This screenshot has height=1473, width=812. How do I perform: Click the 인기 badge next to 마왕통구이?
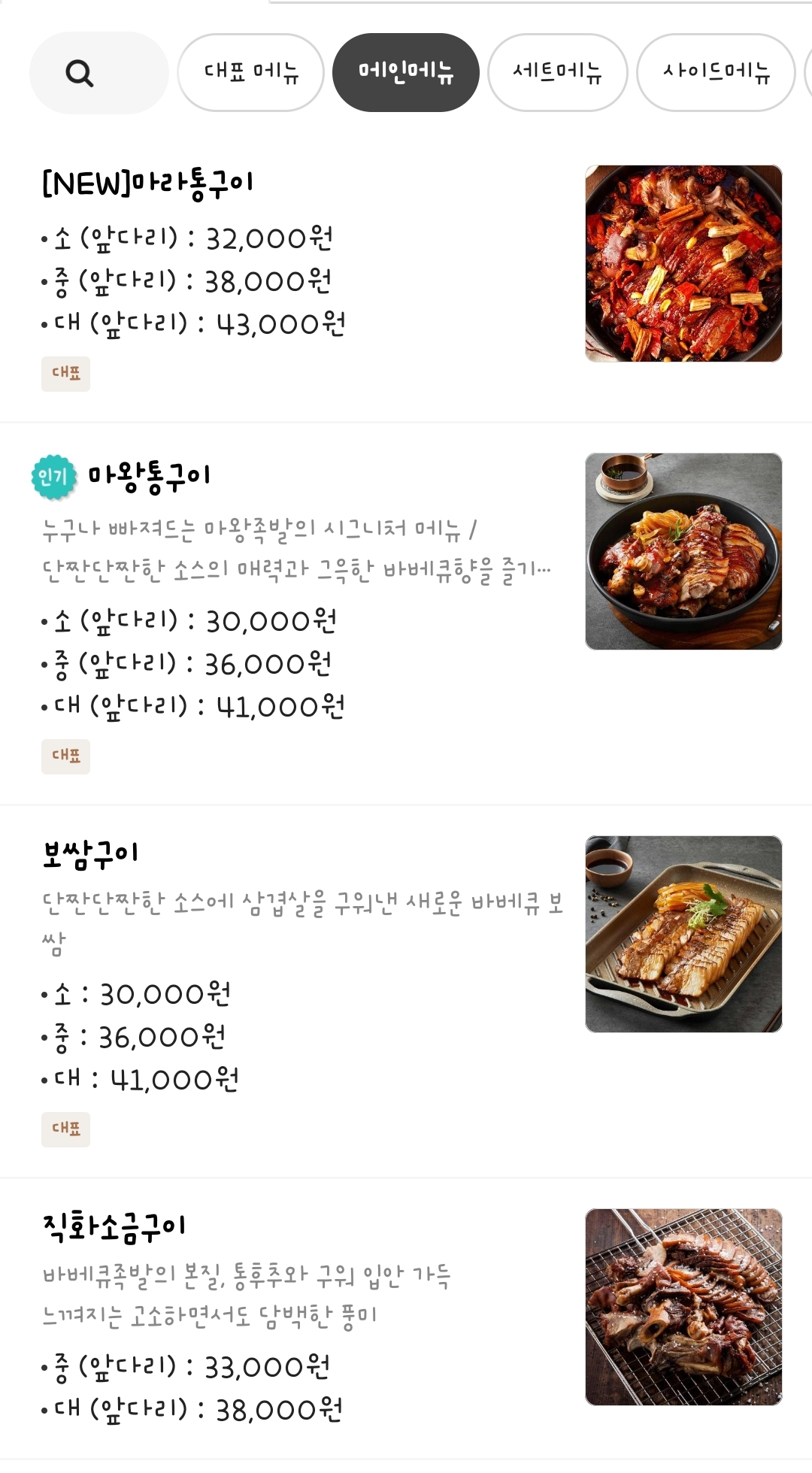pos(53,474)
